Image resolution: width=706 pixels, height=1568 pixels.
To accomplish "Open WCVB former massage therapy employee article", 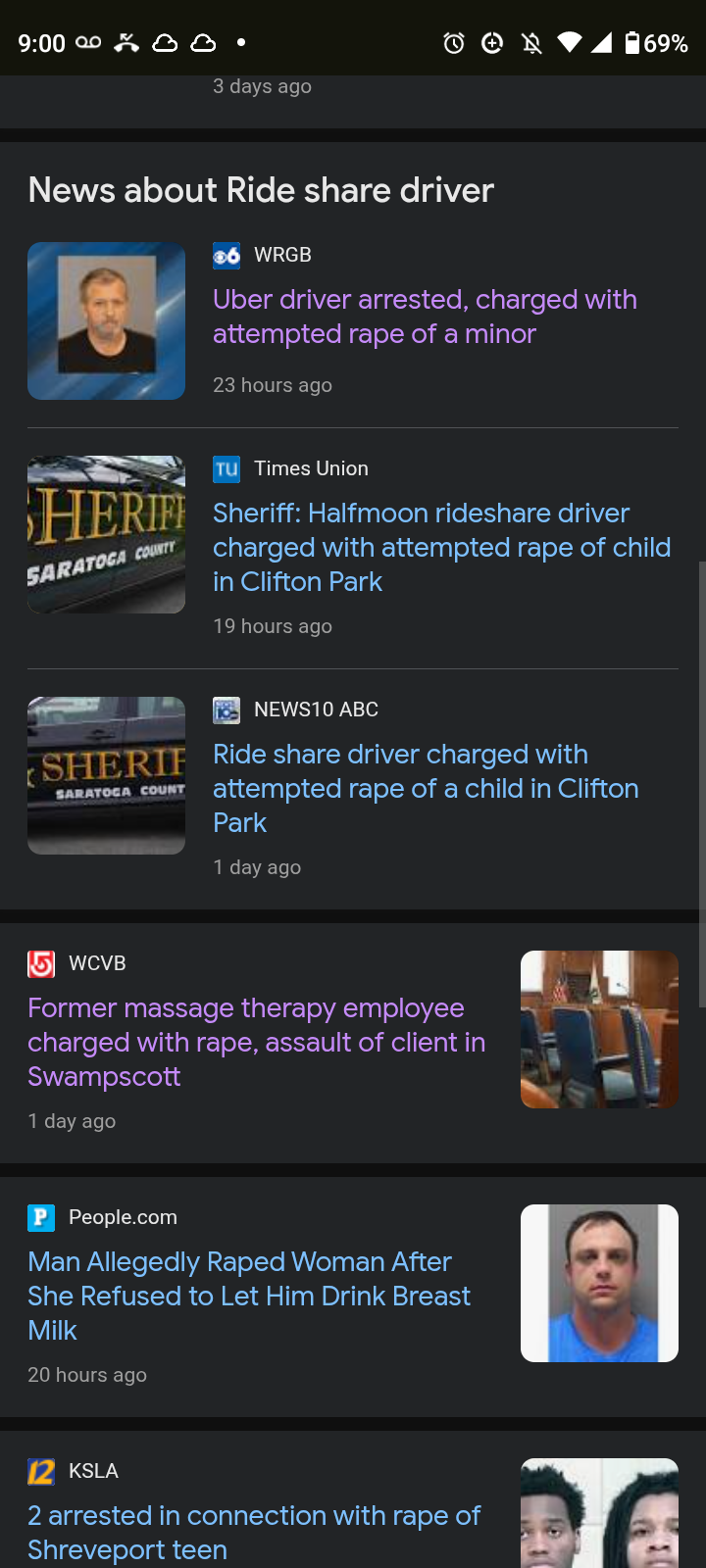I will tap(257, 1042).
